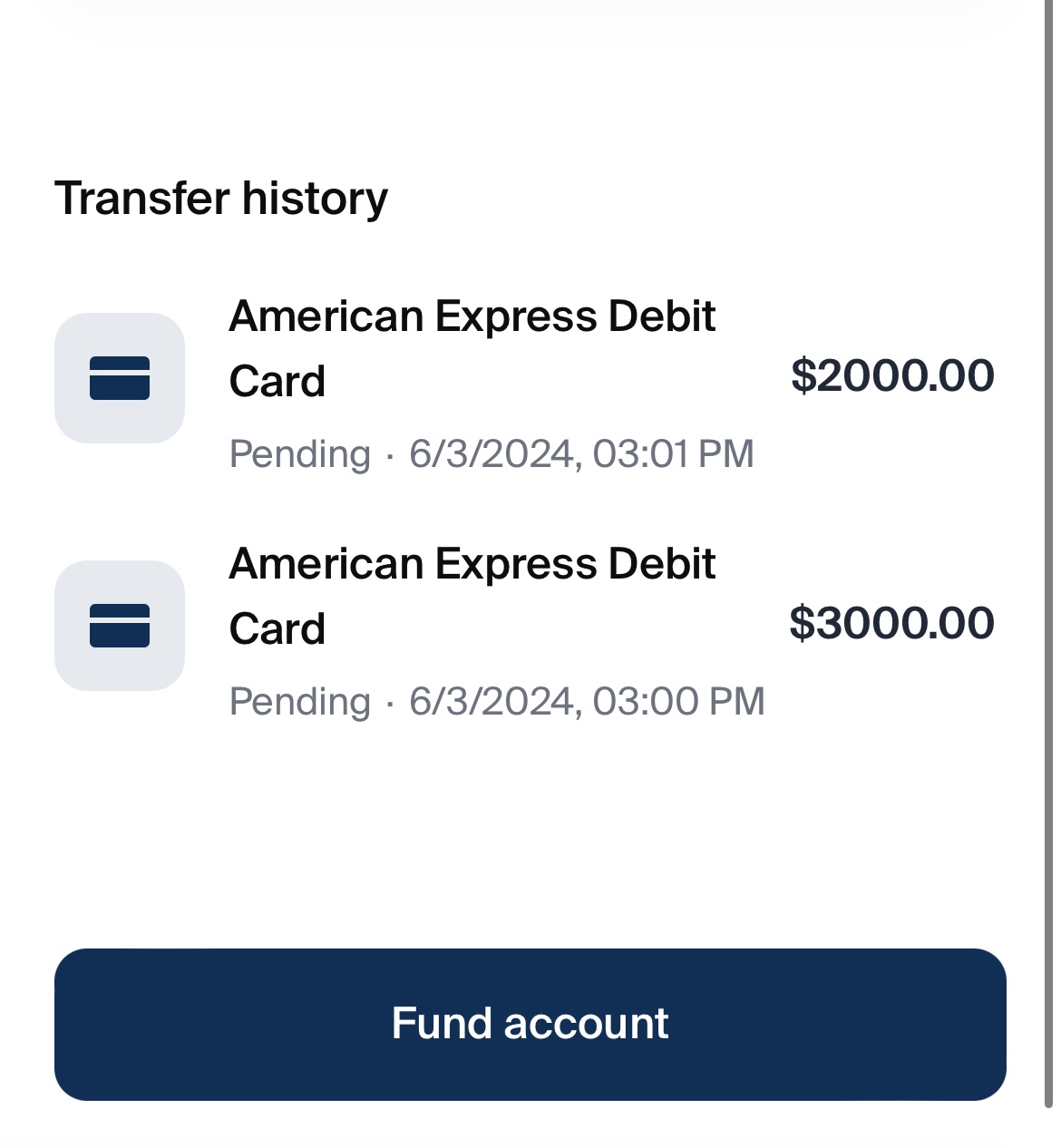Viewport: 1061px width, 1148px height.
Task: Tap the Fund account button
Action: [x=530, y=1024]
